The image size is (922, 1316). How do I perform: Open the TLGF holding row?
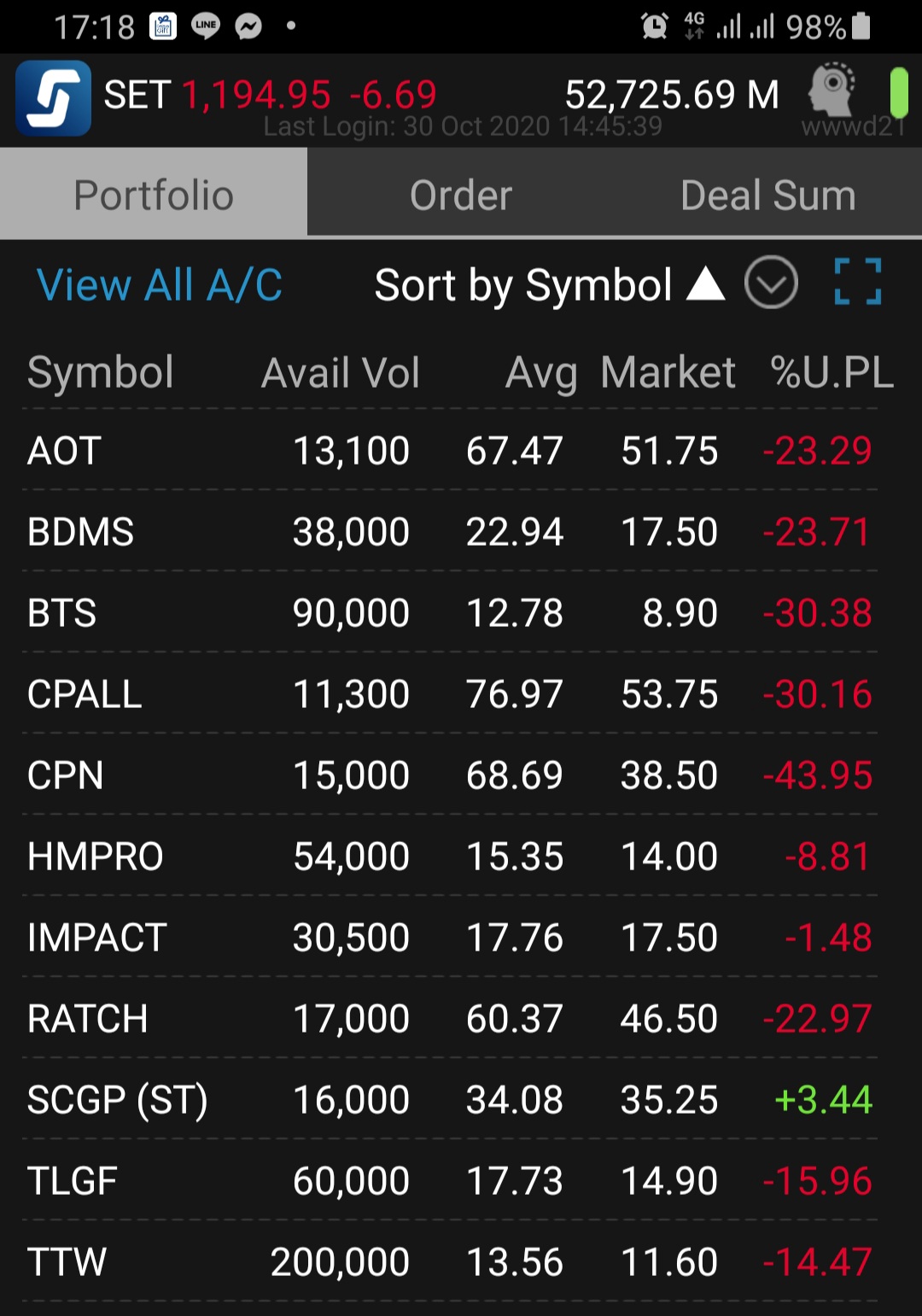coord(72,1181)
